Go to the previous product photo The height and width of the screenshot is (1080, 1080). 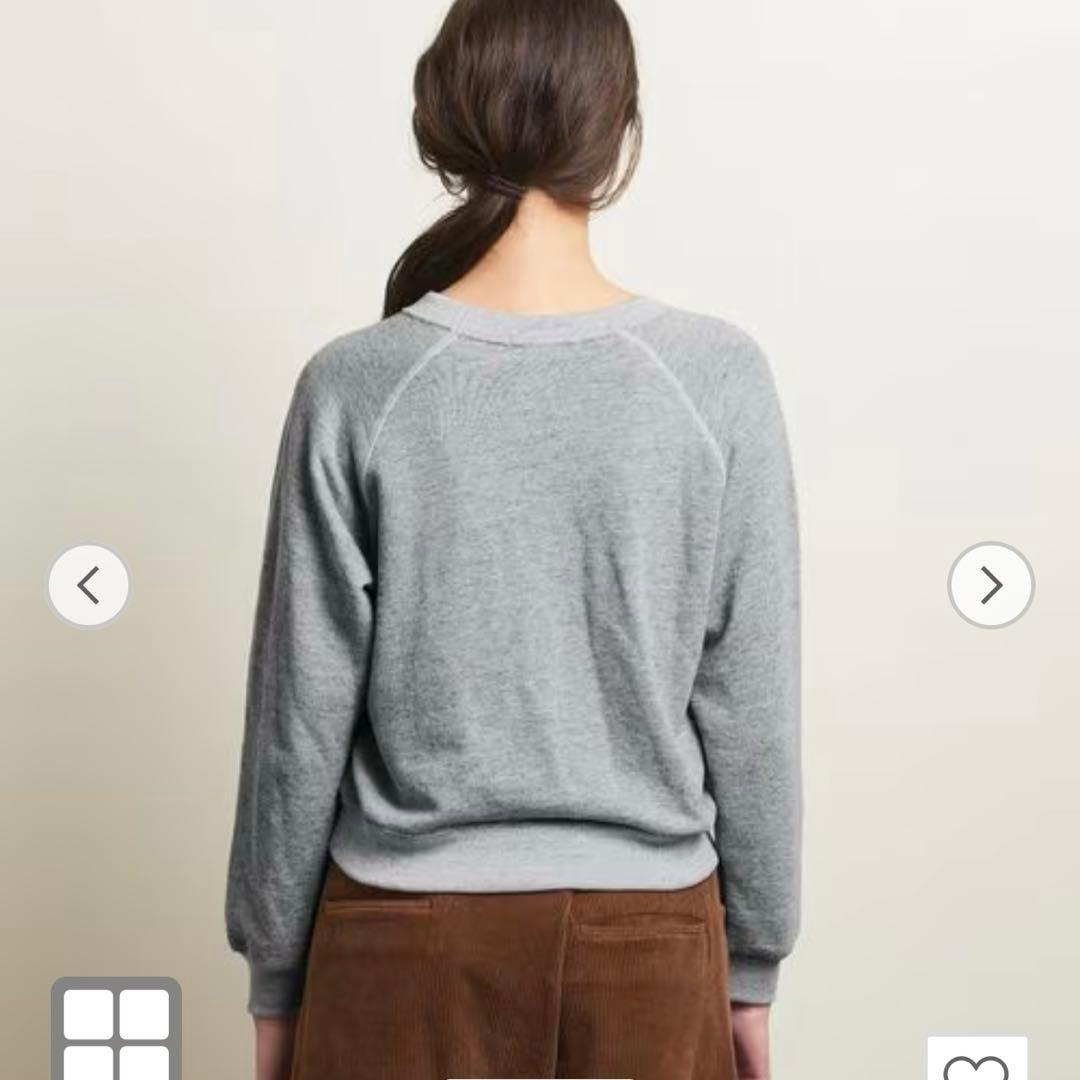(89, 586)
